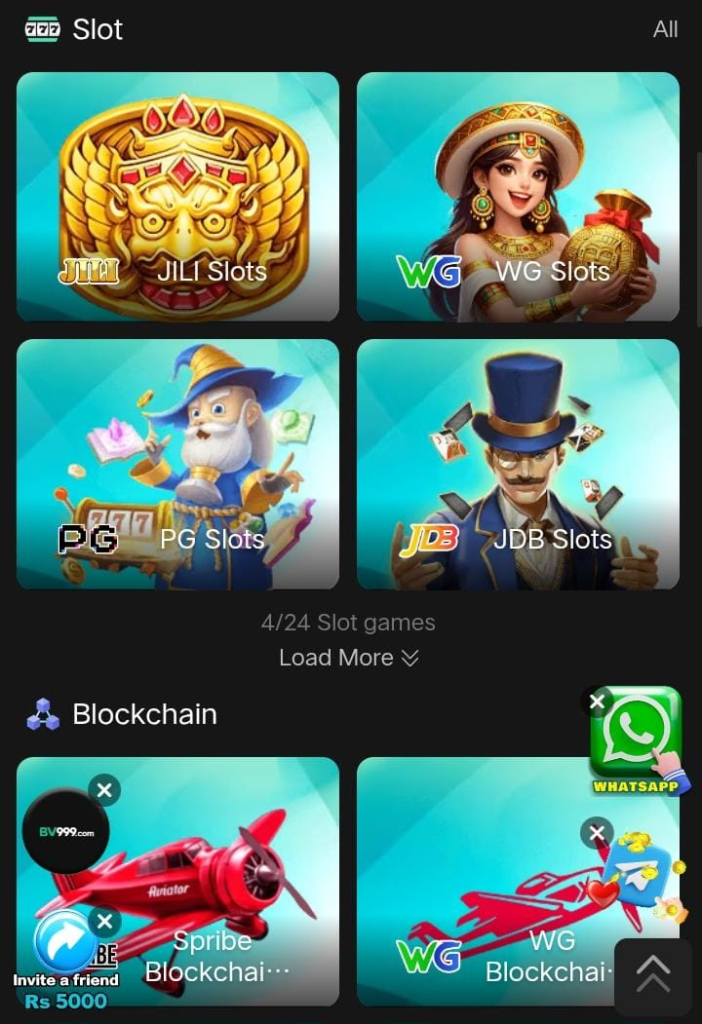Close the Telegram floating icon

click(597, 832)
